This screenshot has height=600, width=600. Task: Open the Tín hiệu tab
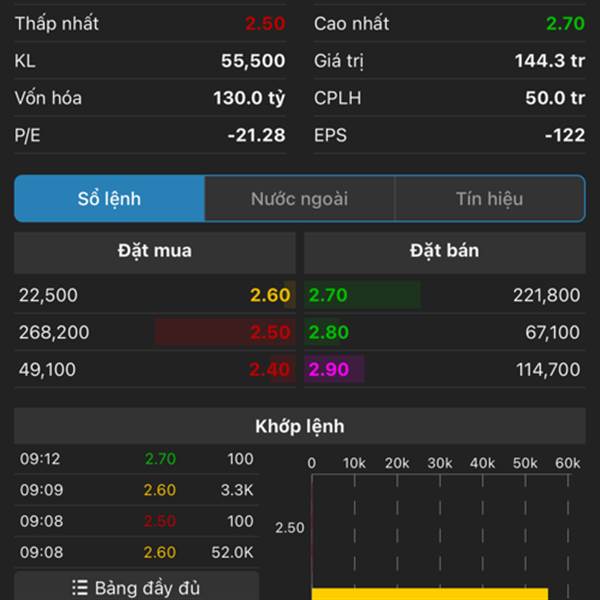(489, 198)
